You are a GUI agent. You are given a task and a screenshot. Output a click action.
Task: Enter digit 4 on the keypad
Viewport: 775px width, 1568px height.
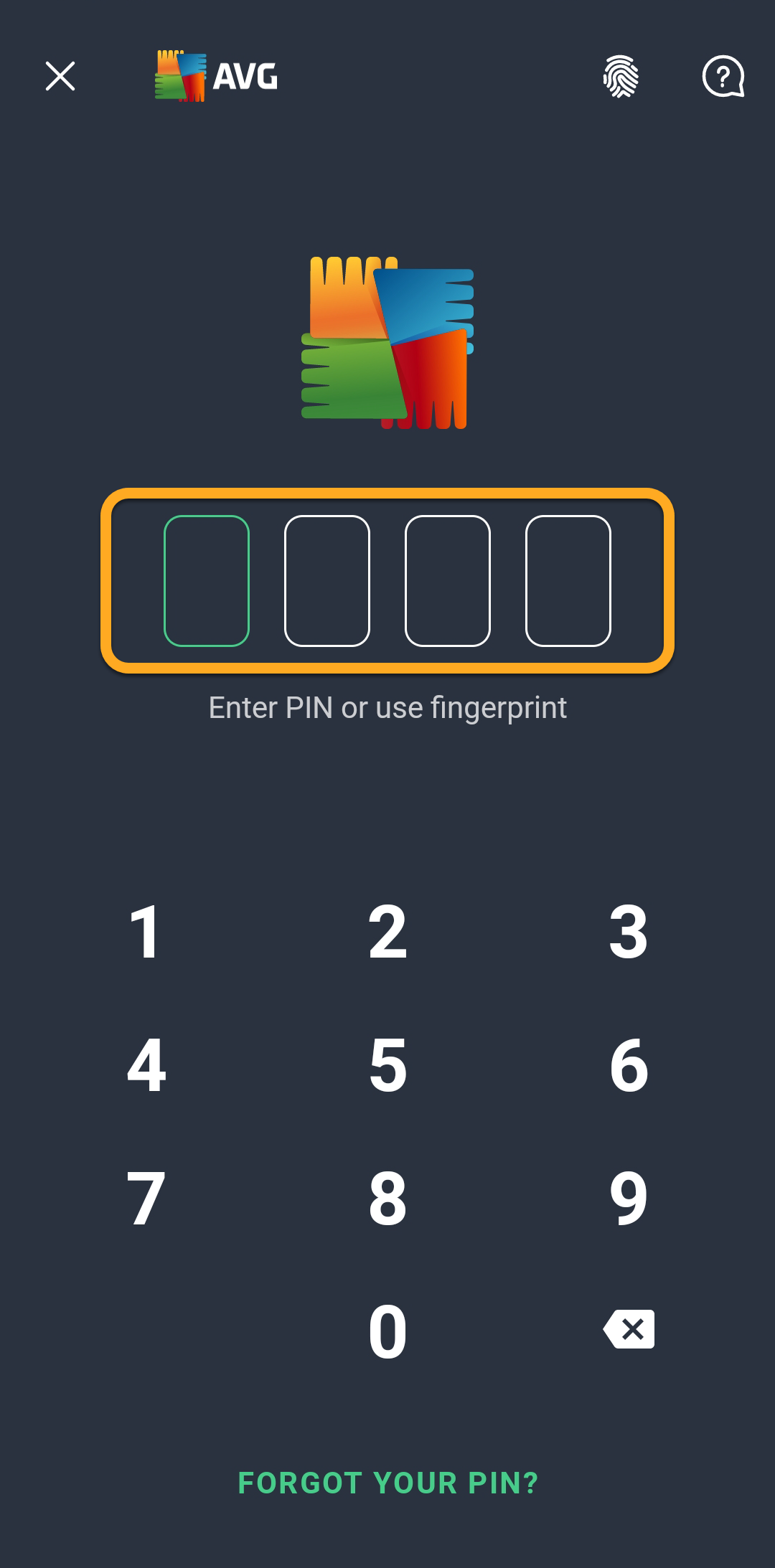146,1065
